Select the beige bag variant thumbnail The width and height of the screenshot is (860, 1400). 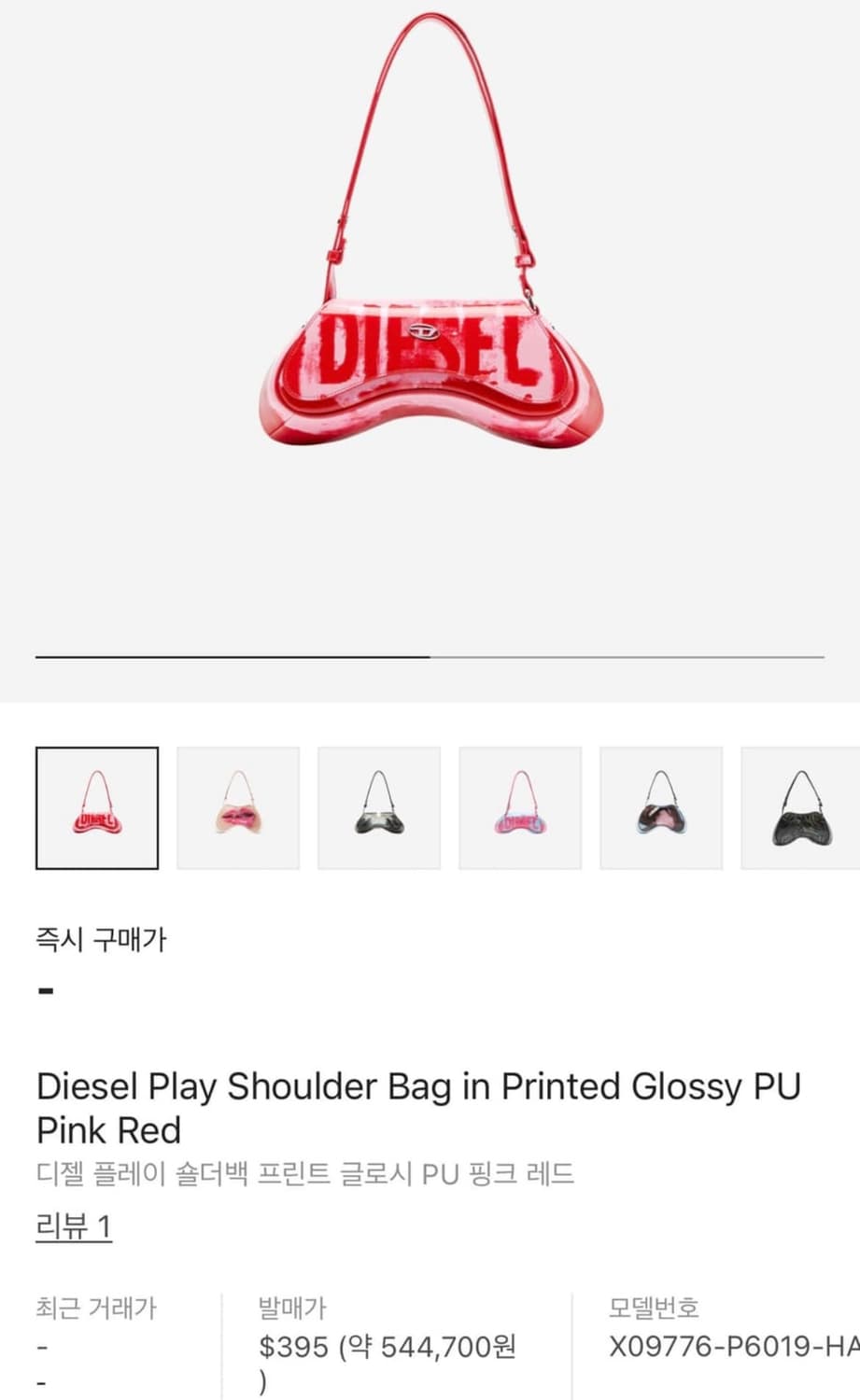(x=238, y=807)
